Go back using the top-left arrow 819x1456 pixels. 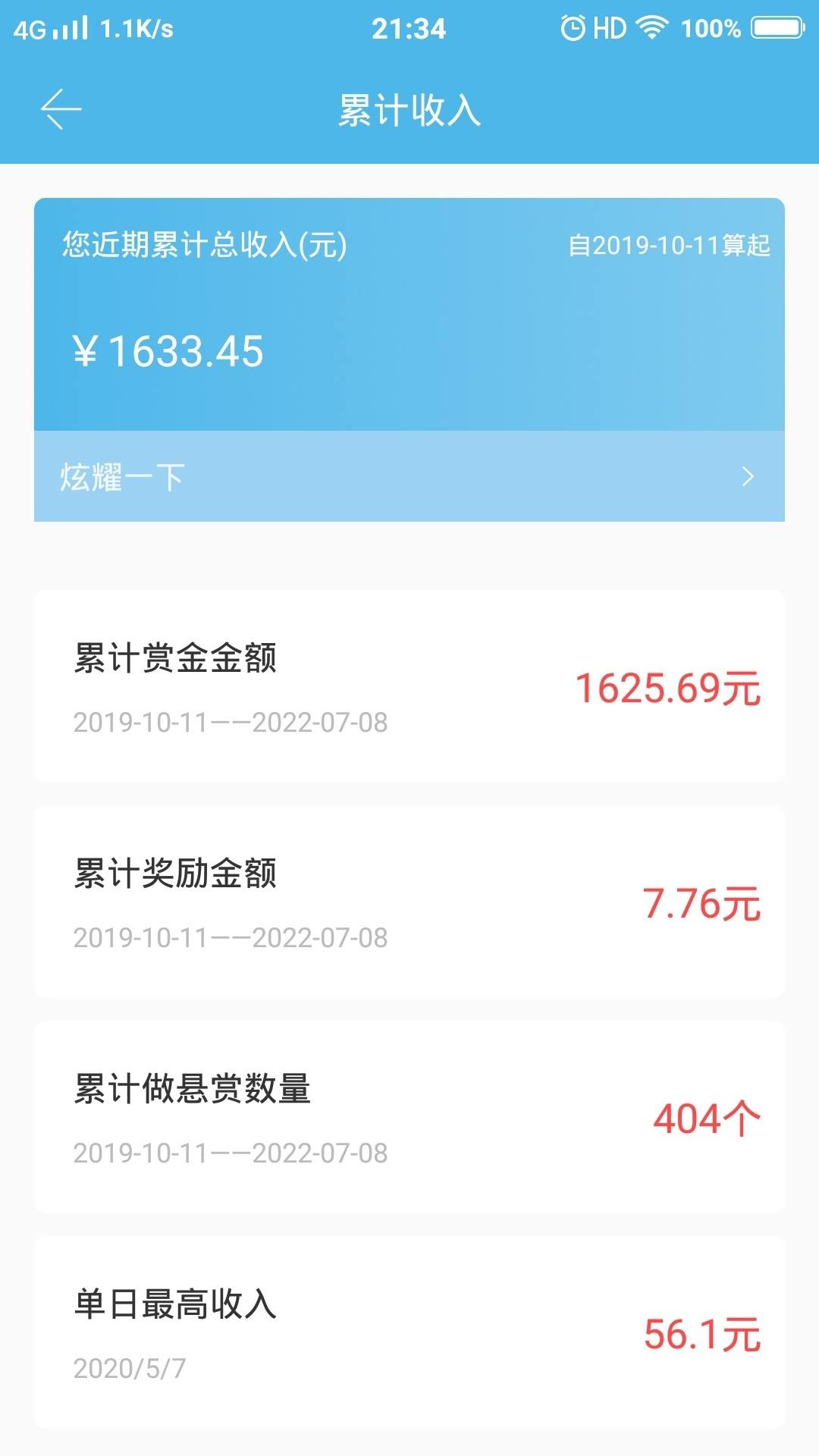click(x=61, y=109)
